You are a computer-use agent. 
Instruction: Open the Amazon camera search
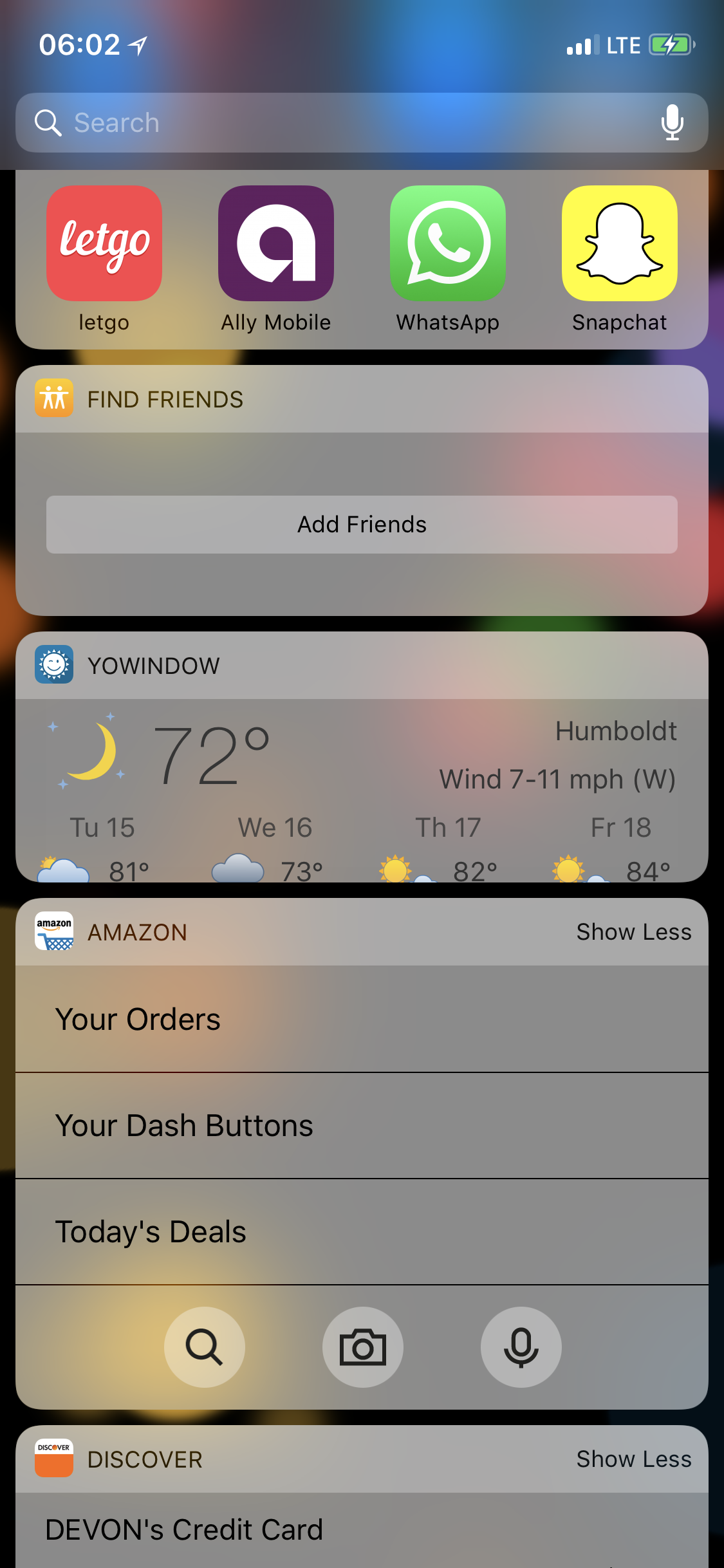tap(363, 1347)
